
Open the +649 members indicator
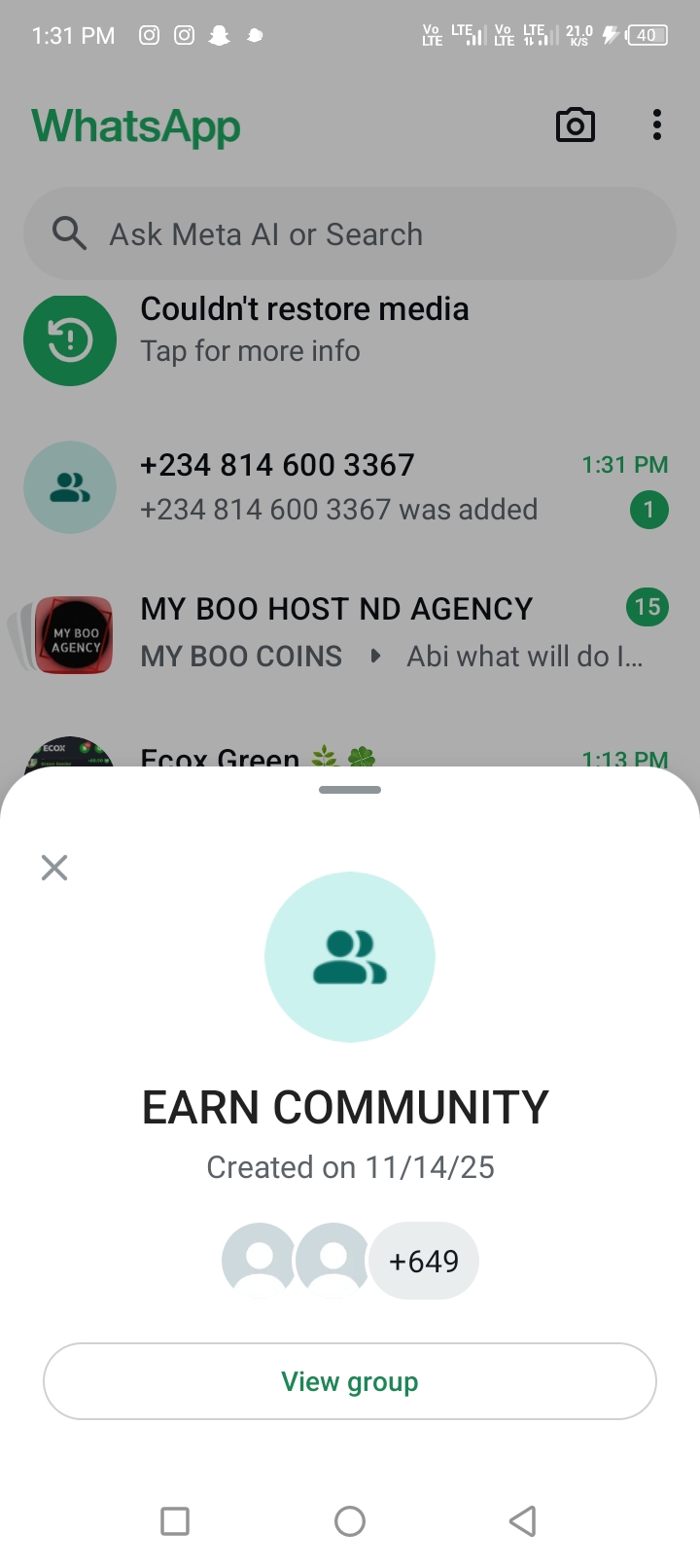point(424,1261)
